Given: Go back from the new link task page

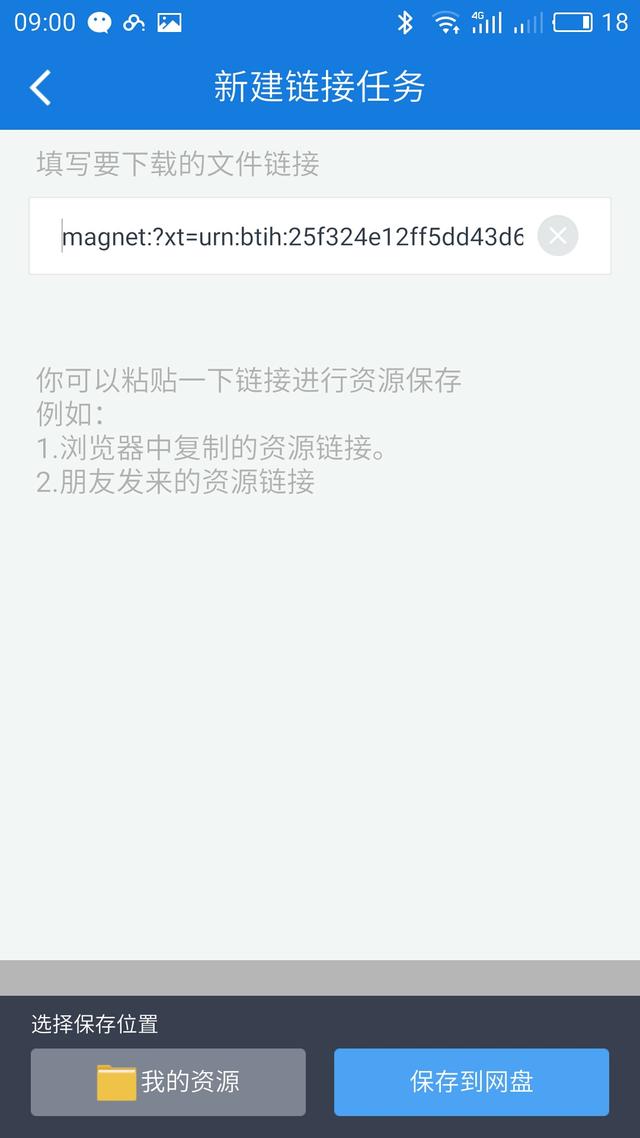Looking at the screenshot, I should (x=41, y=88).
